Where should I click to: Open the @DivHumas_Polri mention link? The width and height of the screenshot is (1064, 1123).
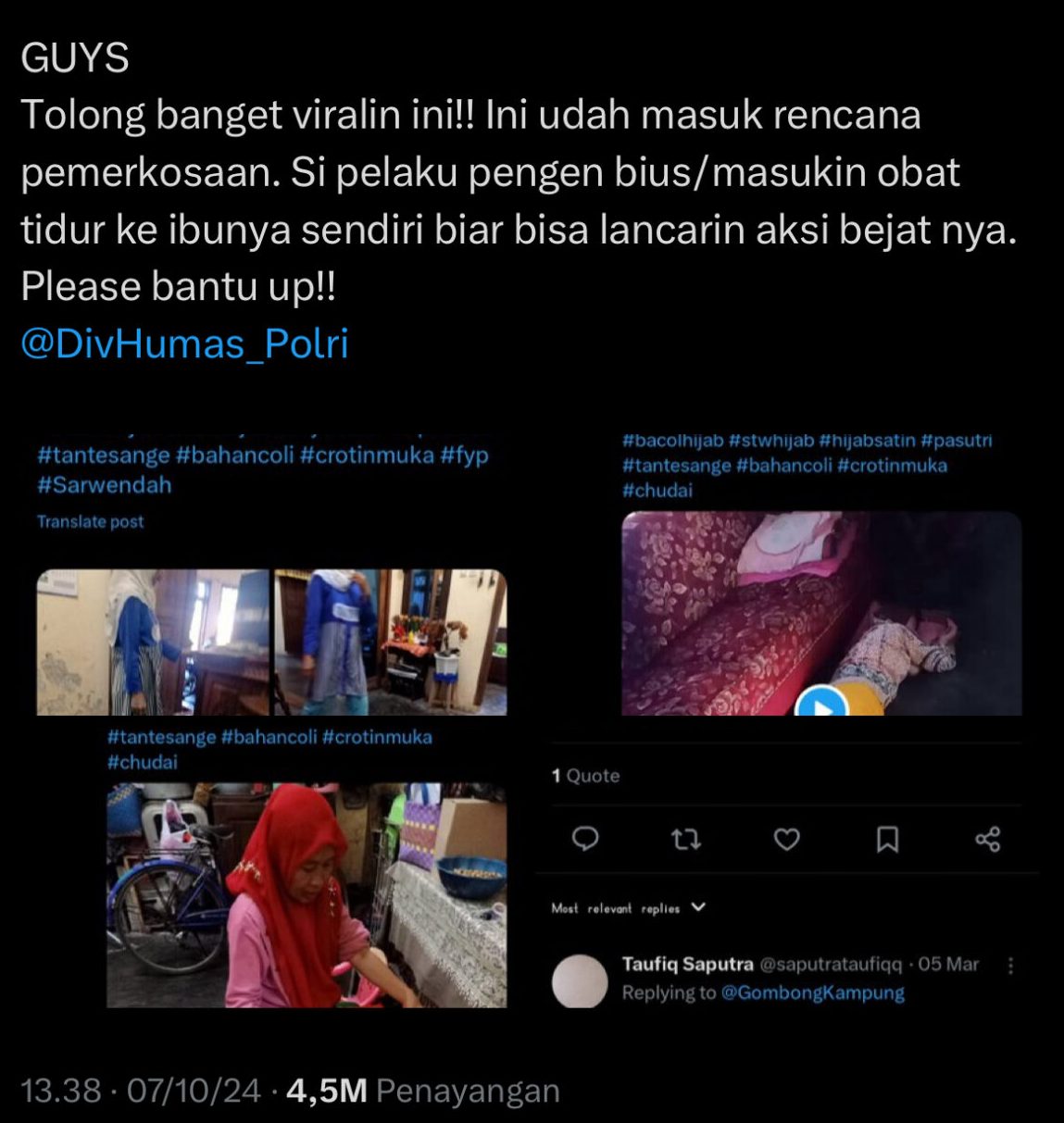(x=184, y=343)
